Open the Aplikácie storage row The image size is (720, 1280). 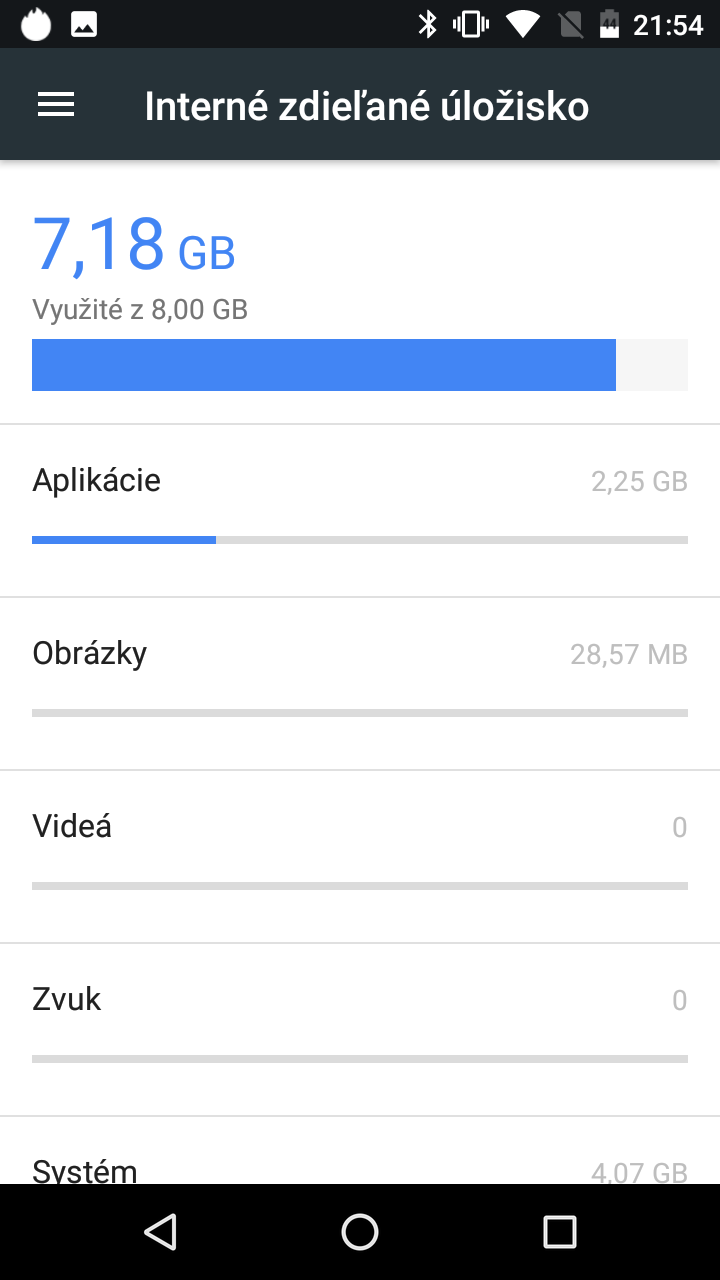coord(360,511)
